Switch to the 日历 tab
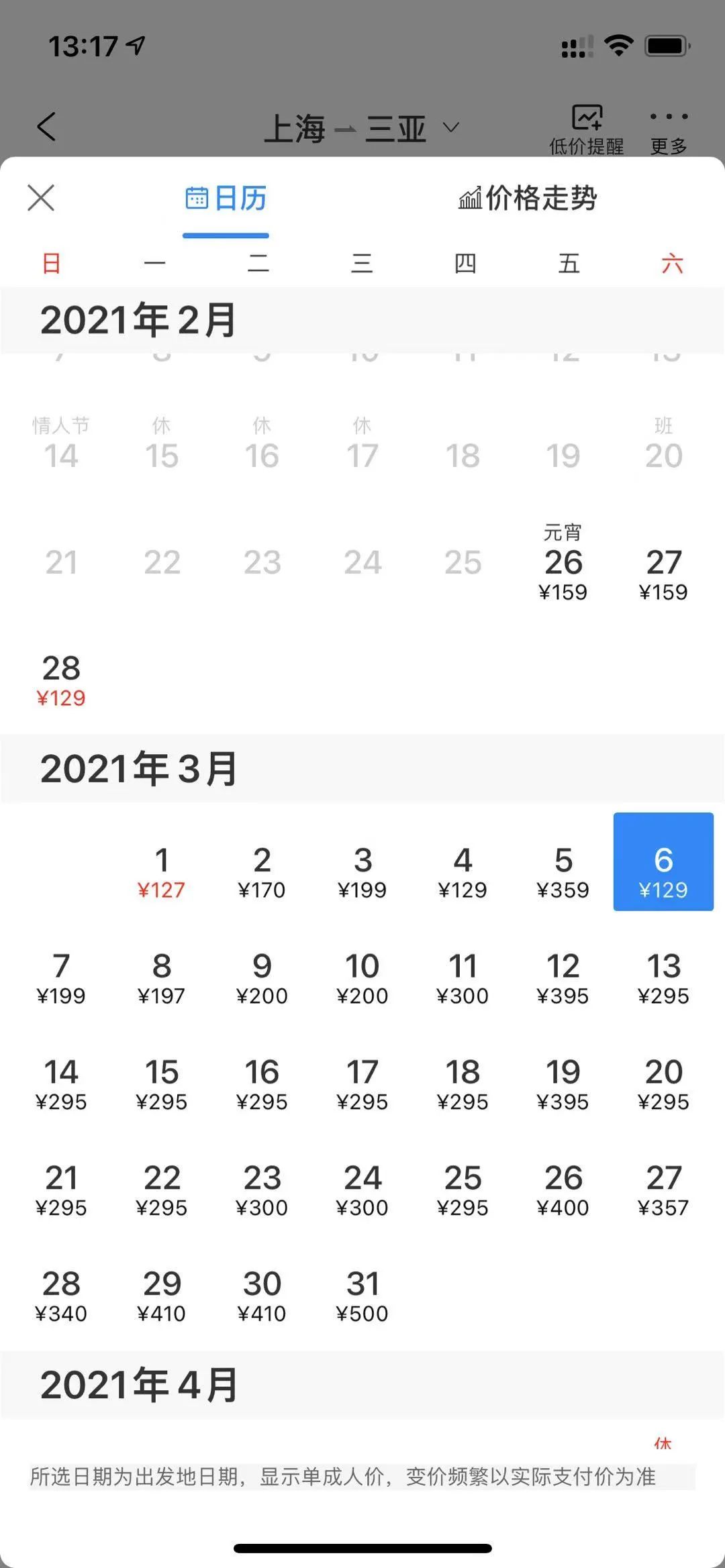 click(238, 198)
